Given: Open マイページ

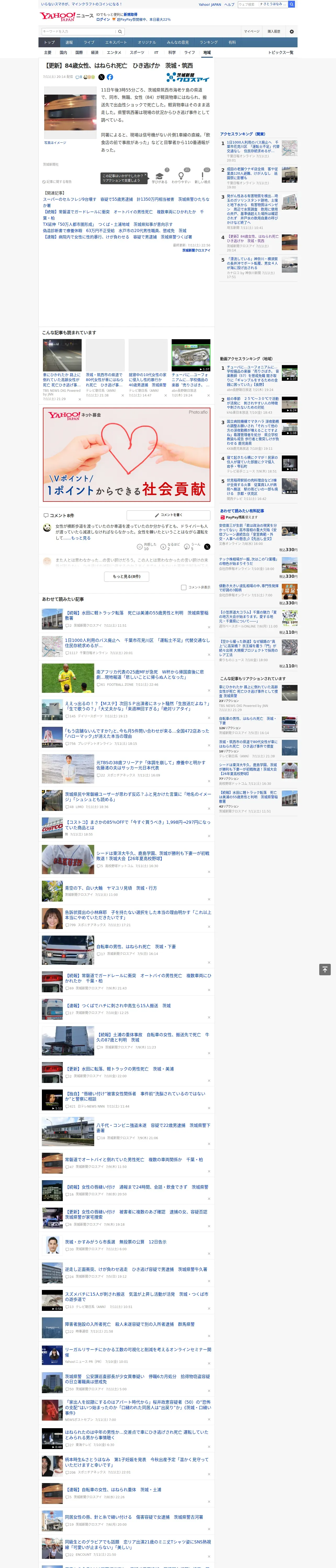Looking at the screenshot, I should tap(251, 32).
